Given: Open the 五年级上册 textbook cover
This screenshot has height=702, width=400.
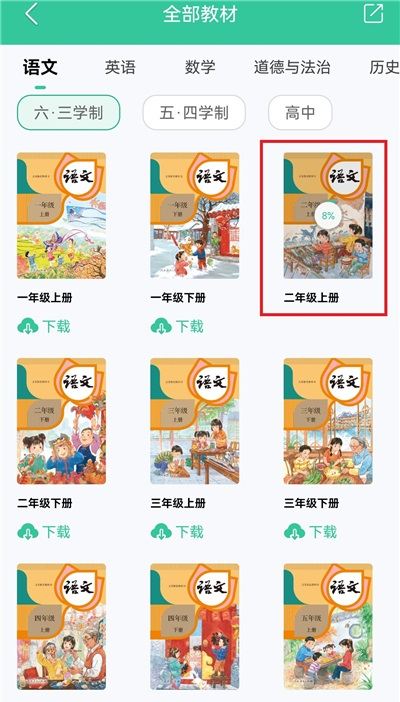Looking at the screenshot, I should click(328, 626).
